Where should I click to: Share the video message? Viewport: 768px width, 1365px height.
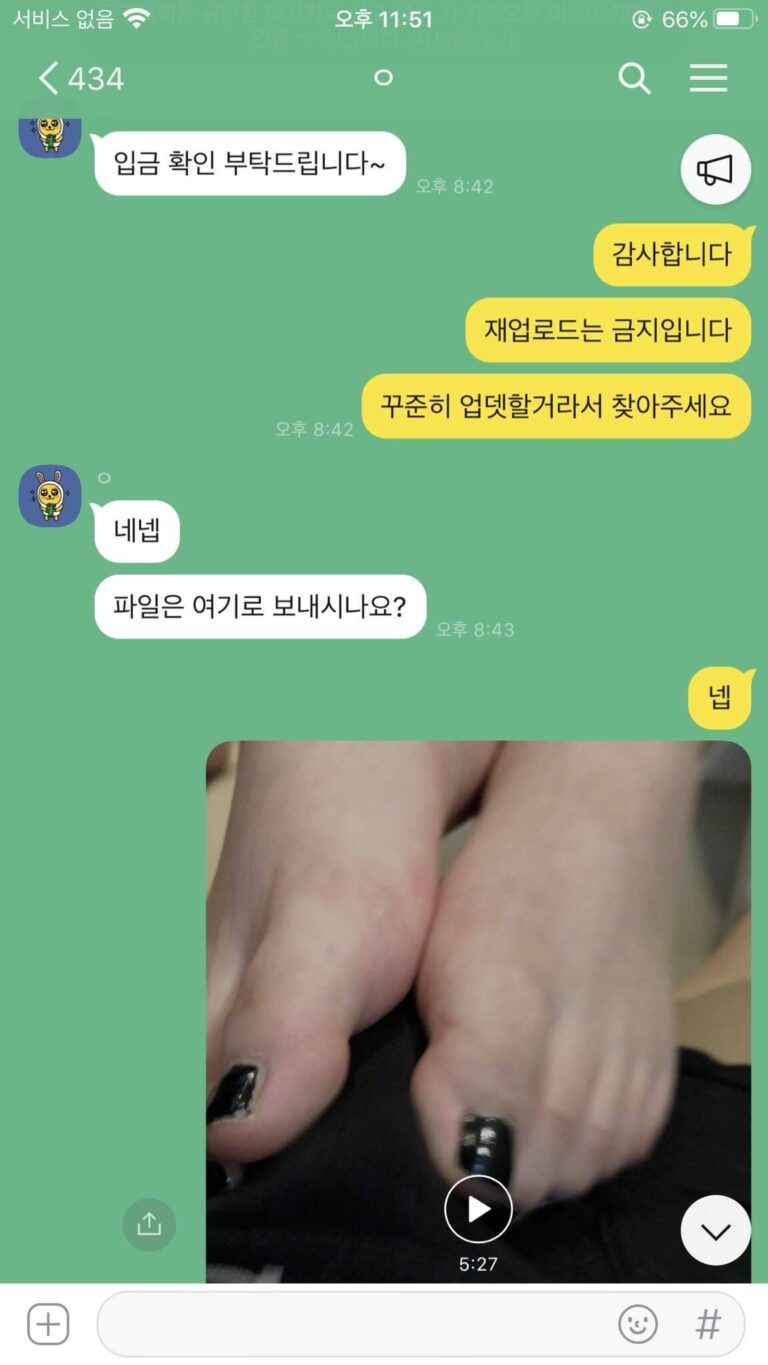click(x=149, y=1224)
